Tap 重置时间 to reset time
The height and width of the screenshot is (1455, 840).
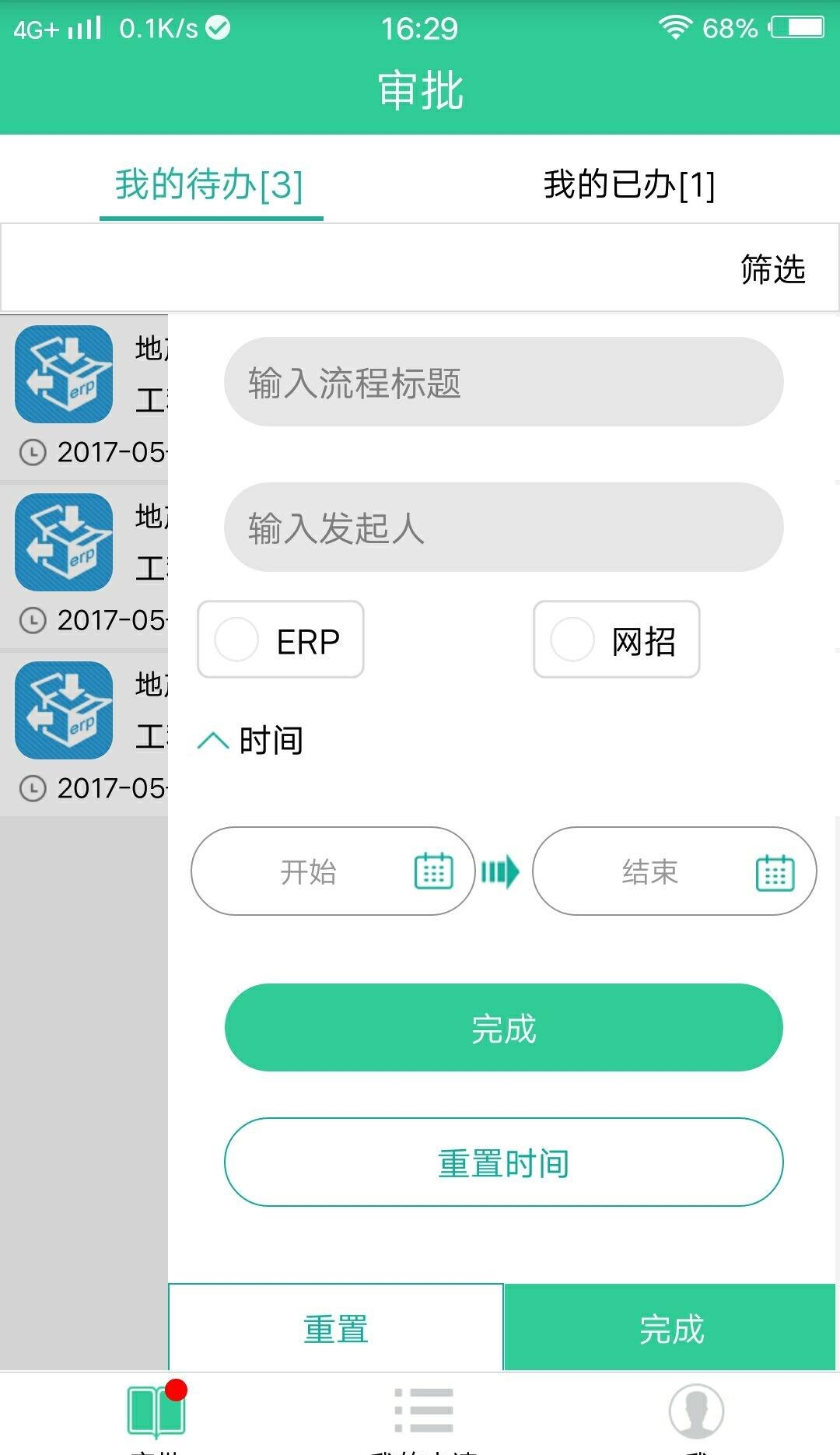click(x=503, y=1162)
